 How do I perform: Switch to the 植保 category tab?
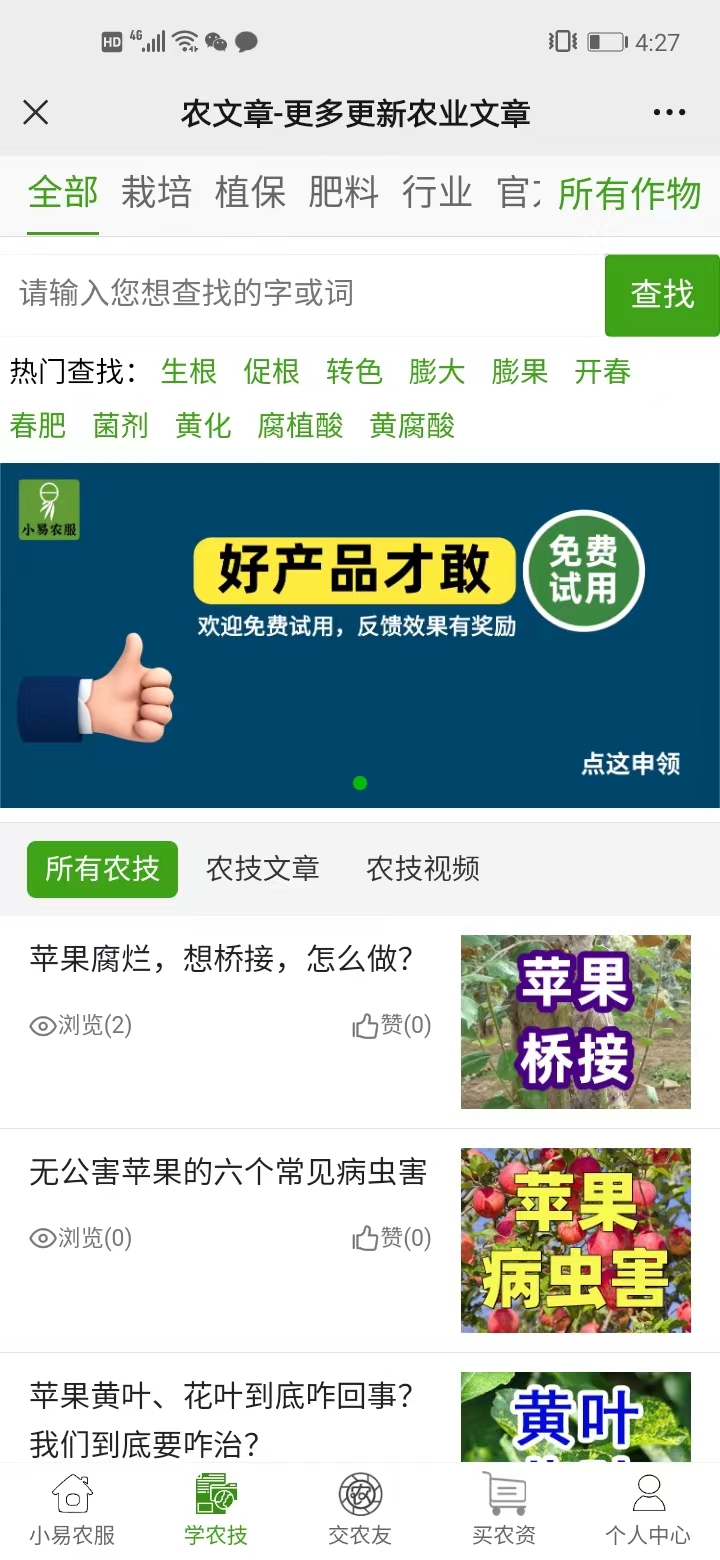pos(250,192)
